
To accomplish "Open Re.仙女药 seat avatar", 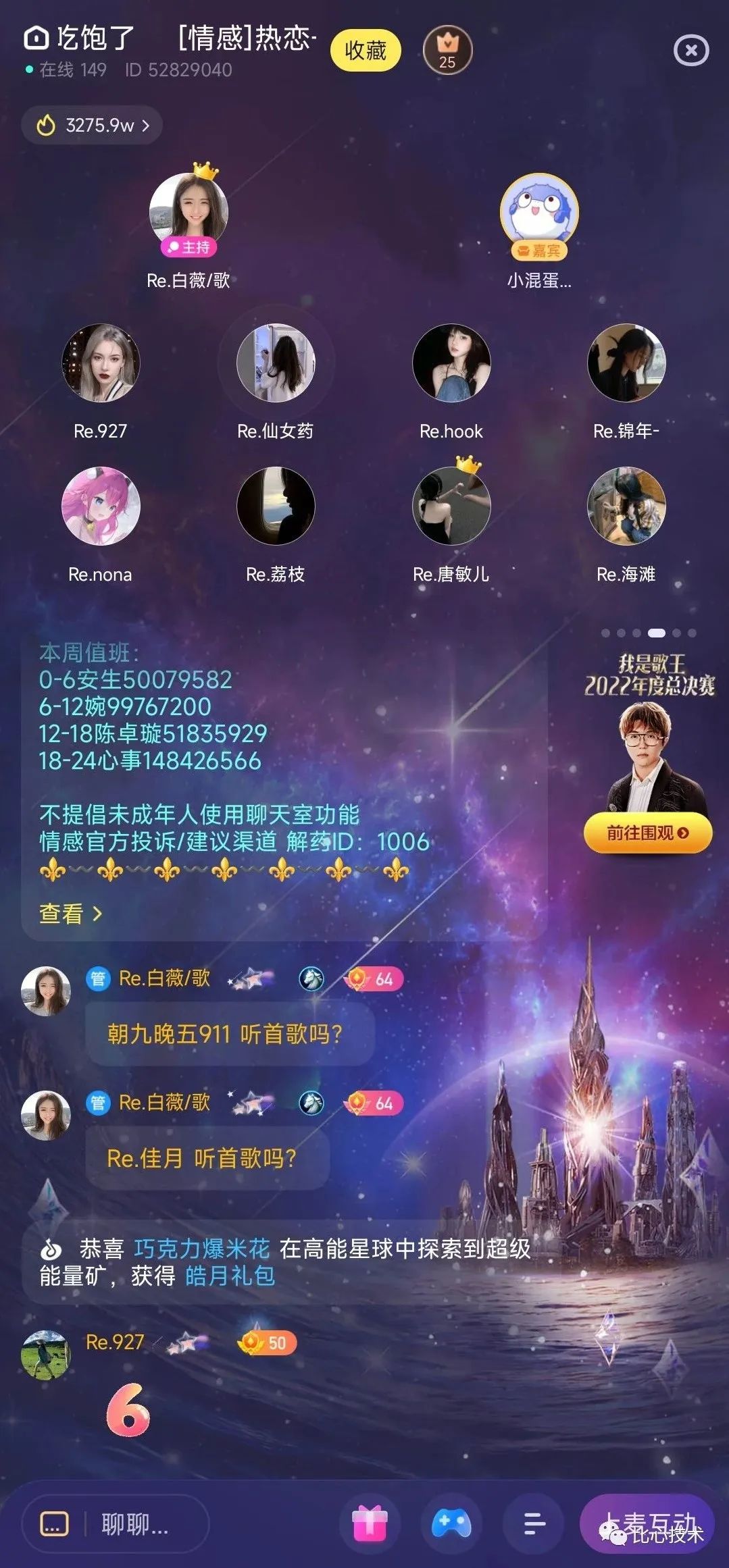I will tap(276, 363).
